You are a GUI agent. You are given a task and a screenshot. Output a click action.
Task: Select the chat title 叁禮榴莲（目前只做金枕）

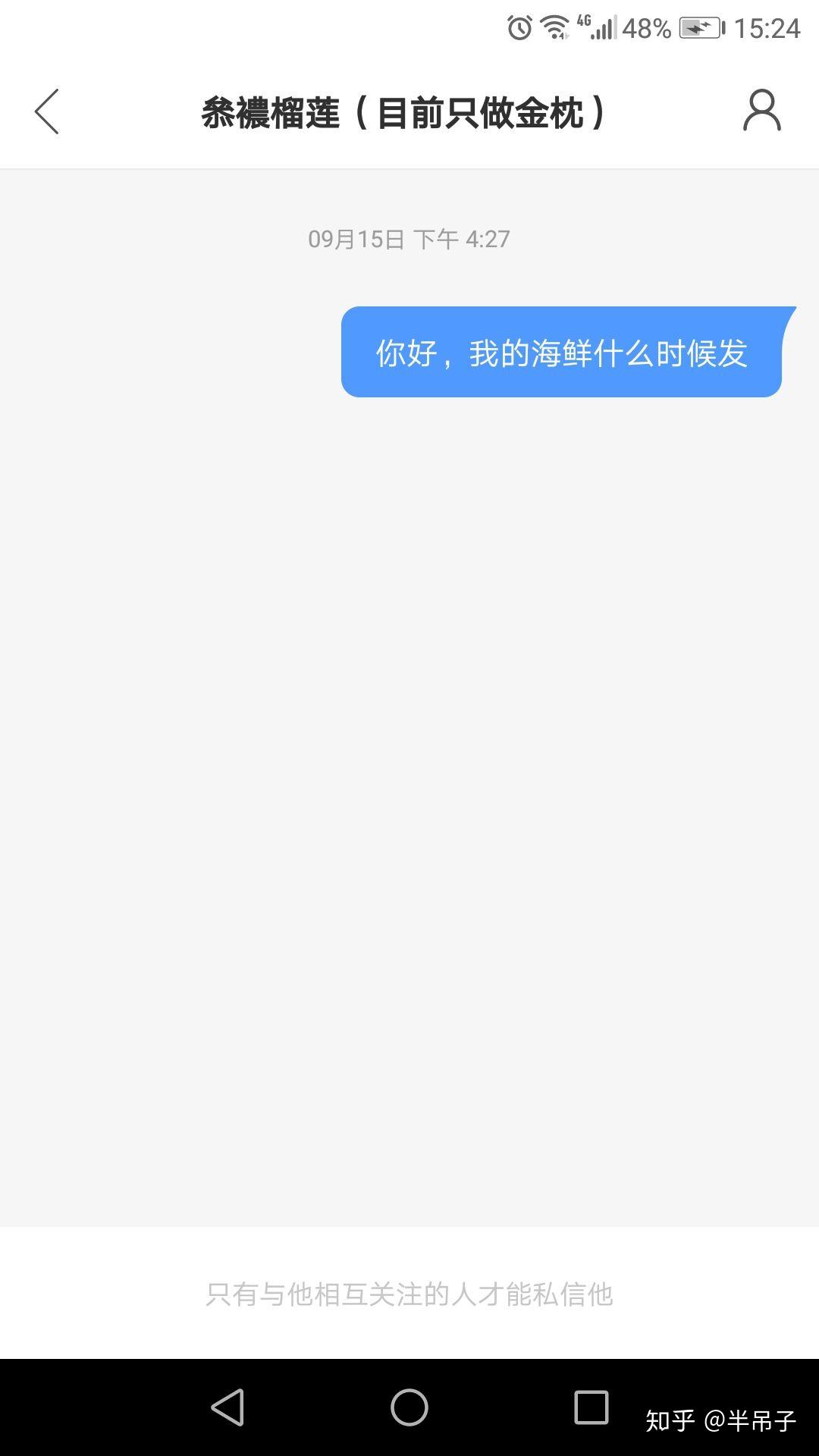(x=402, y=111)
